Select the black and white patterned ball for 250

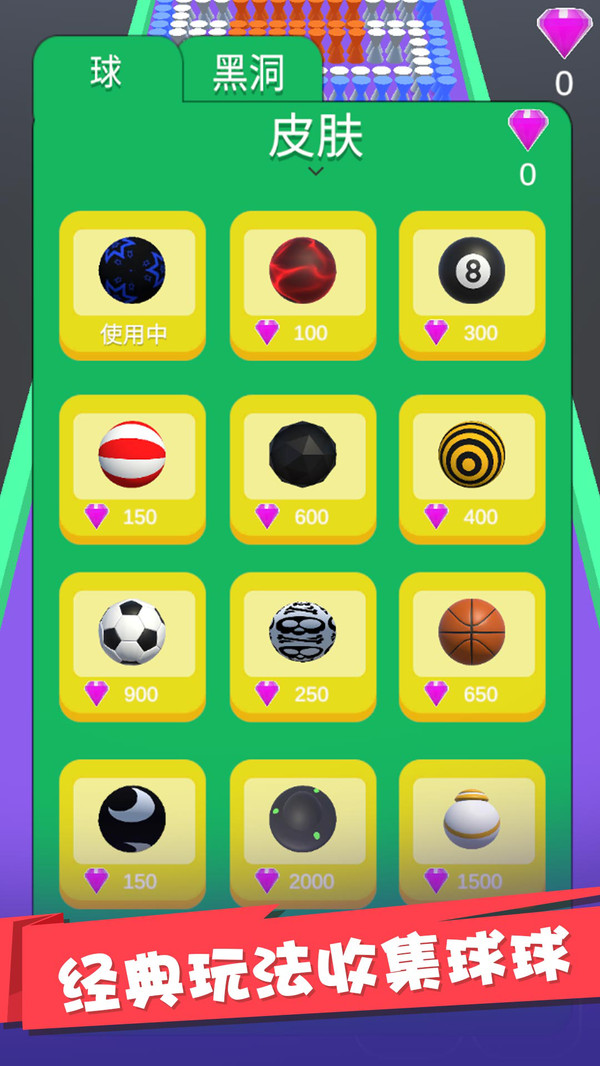pyautogui.click(x=303, y=645)
